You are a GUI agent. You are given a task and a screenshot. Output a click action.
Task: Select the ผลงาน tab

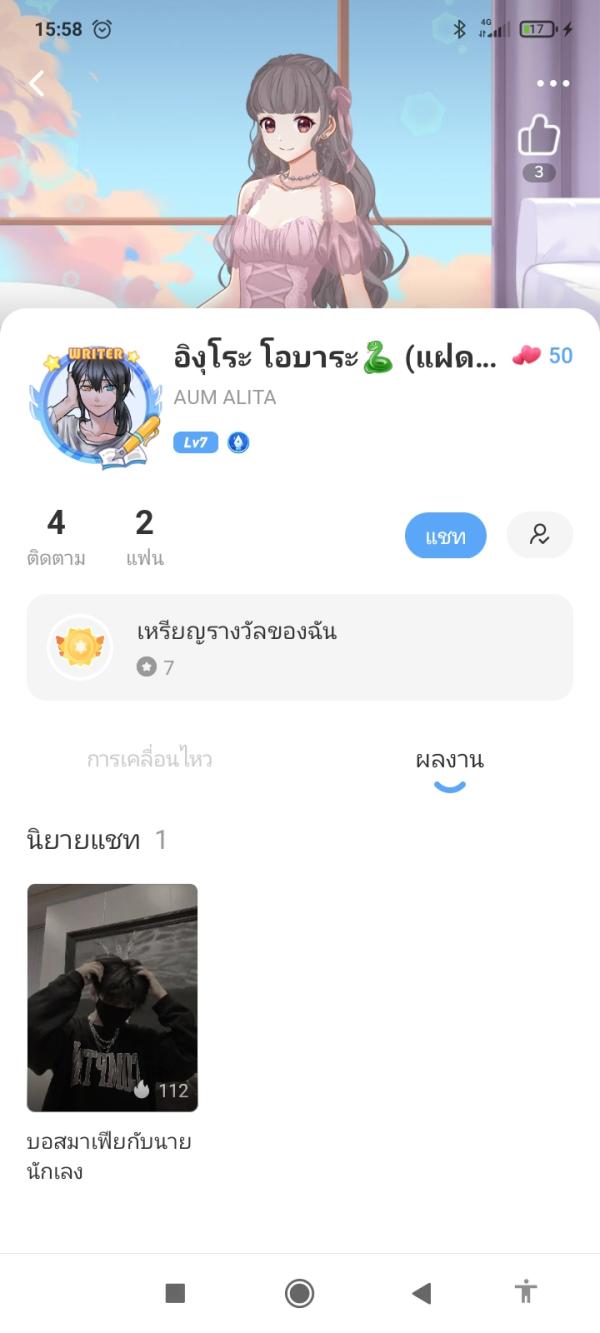point(449,759)
